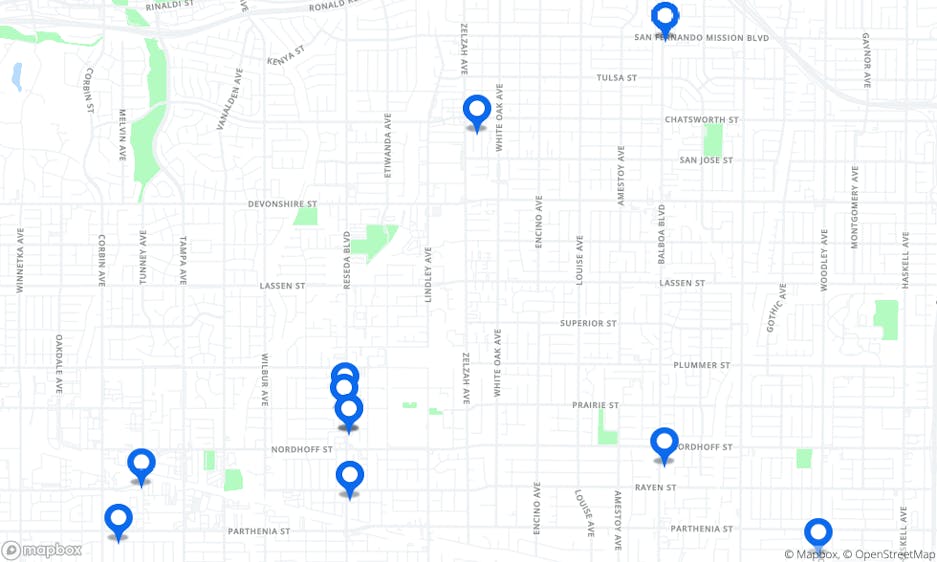Screen dimensions: 937x562
Task: Select the pin on San Fernando Mission Blvd
Action: click(x=665, y=17)
